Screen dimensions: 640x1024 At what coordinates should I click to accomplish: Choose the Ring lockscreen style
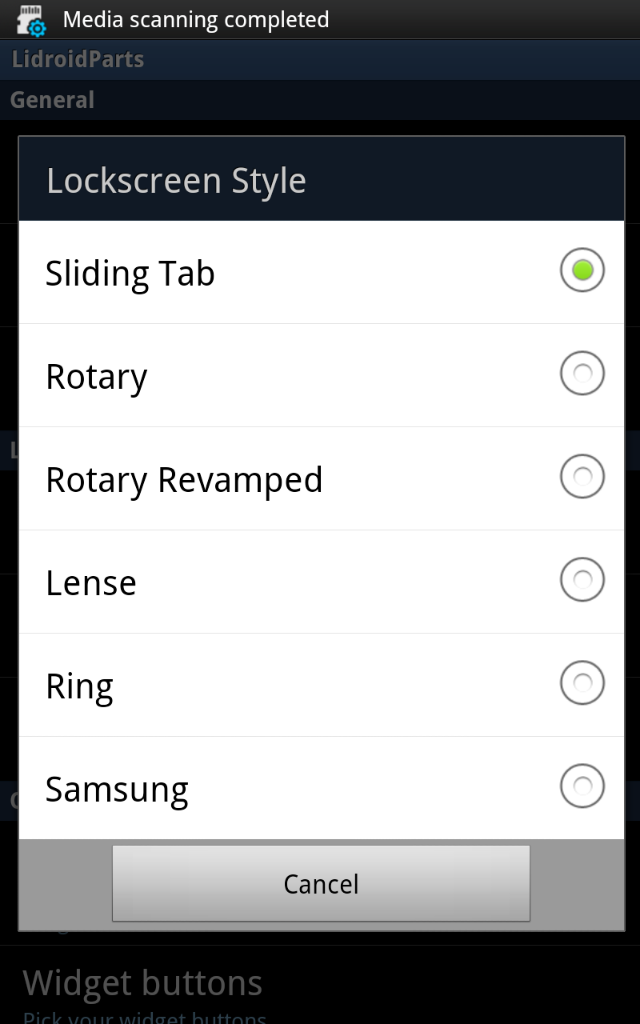point(320,685)
